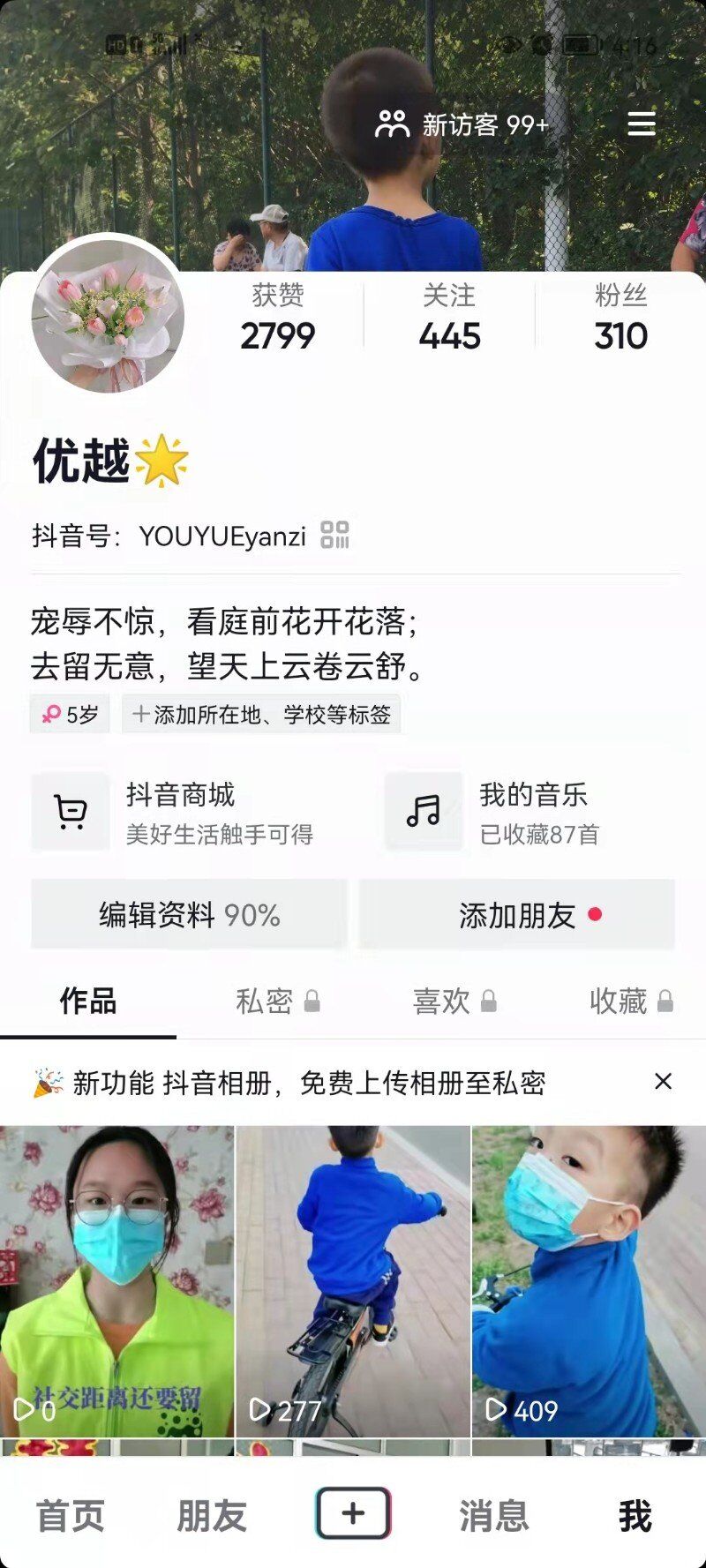
Task: Show the Douyin ID QR code
Action: [334, 535]
